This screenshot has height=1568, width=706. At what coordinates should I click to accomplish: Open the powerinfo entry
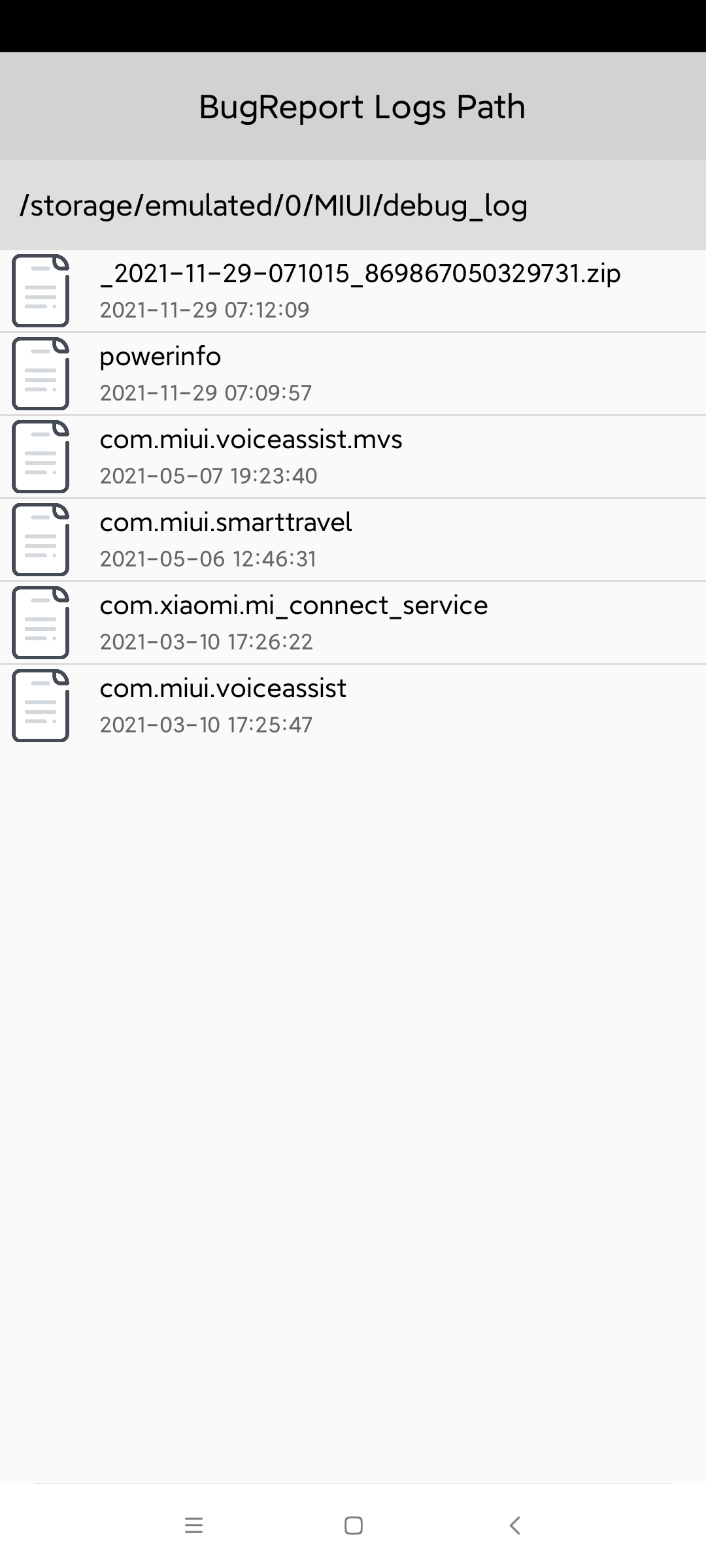point(353,374)
